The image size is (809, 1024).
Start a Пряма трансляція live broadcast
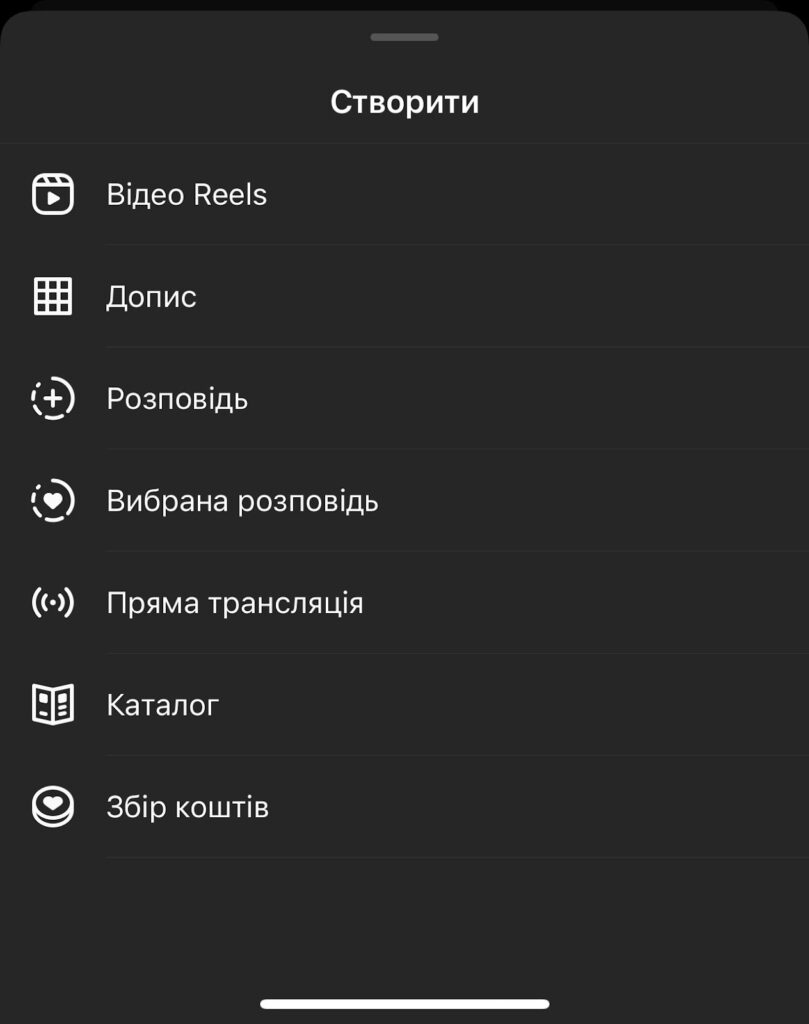pyautogui.click(x=235, y=603)
